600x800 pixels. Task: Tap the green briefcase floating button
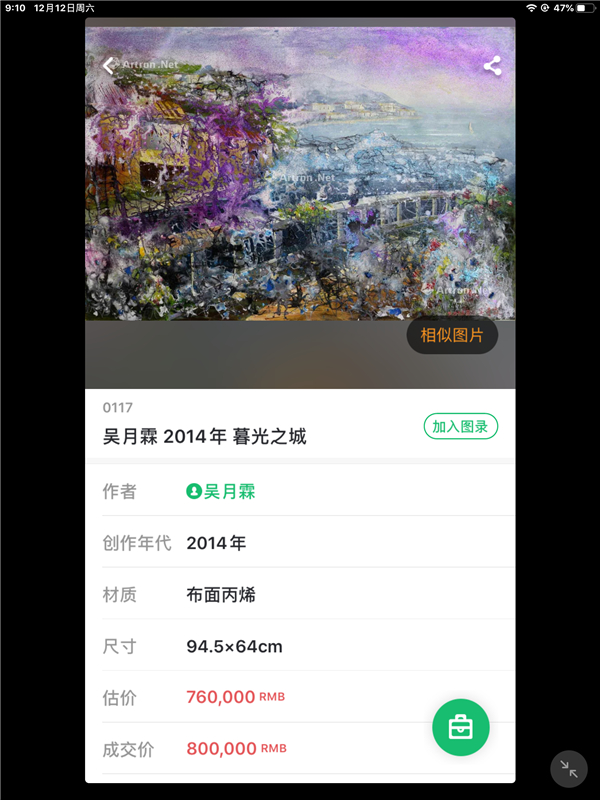point(460,727)
